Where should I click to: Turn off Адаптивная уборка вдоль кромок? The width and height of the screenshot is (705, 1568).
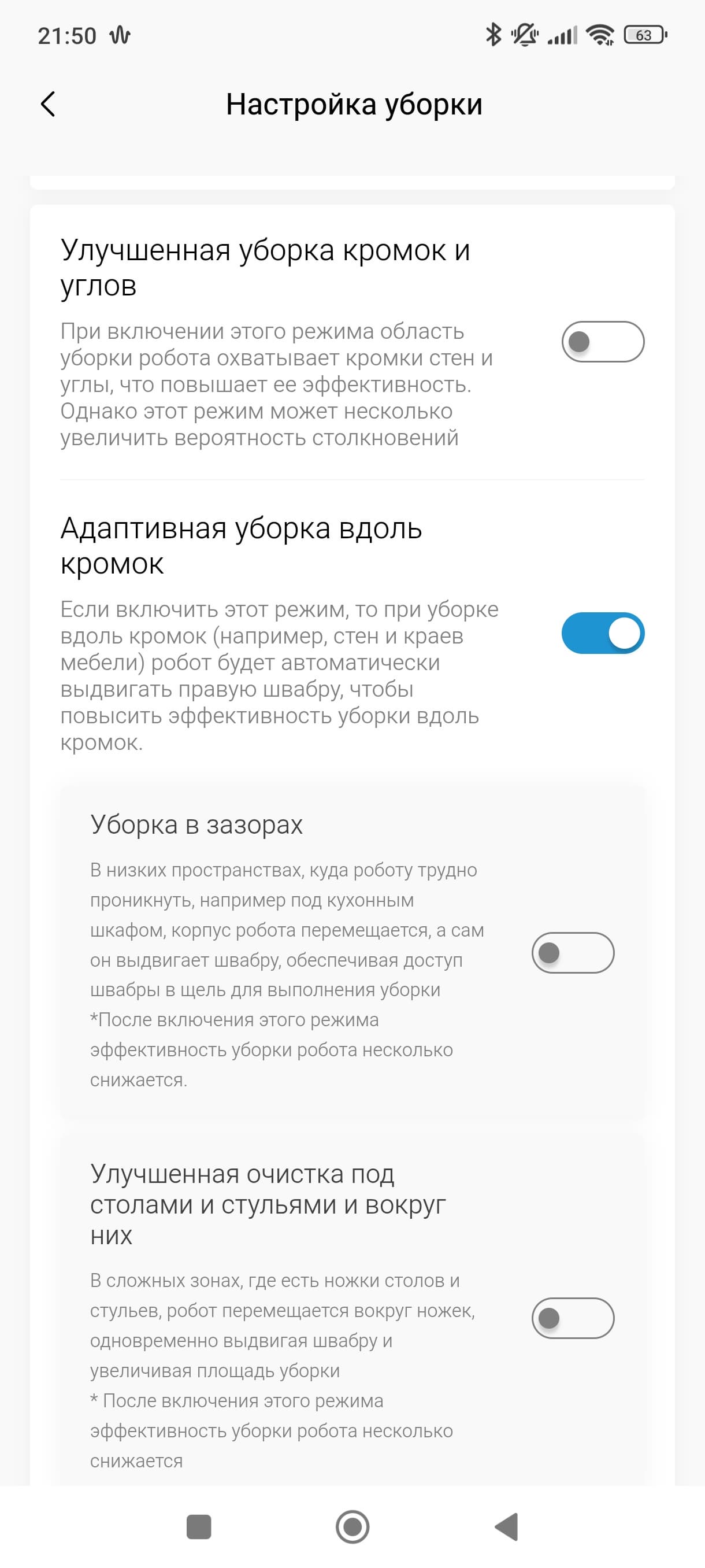(602, 633)
